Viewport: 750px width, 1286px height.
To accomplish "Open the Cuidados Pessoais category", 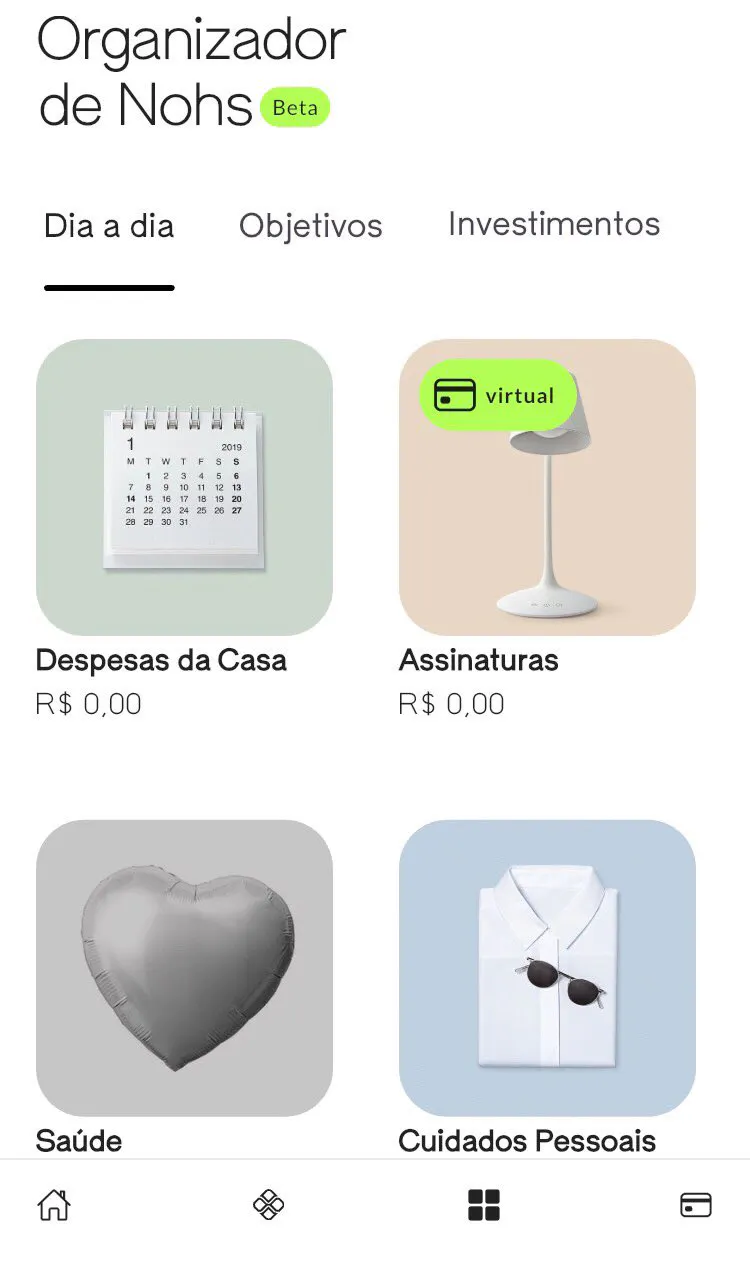I will pos(547,967).
